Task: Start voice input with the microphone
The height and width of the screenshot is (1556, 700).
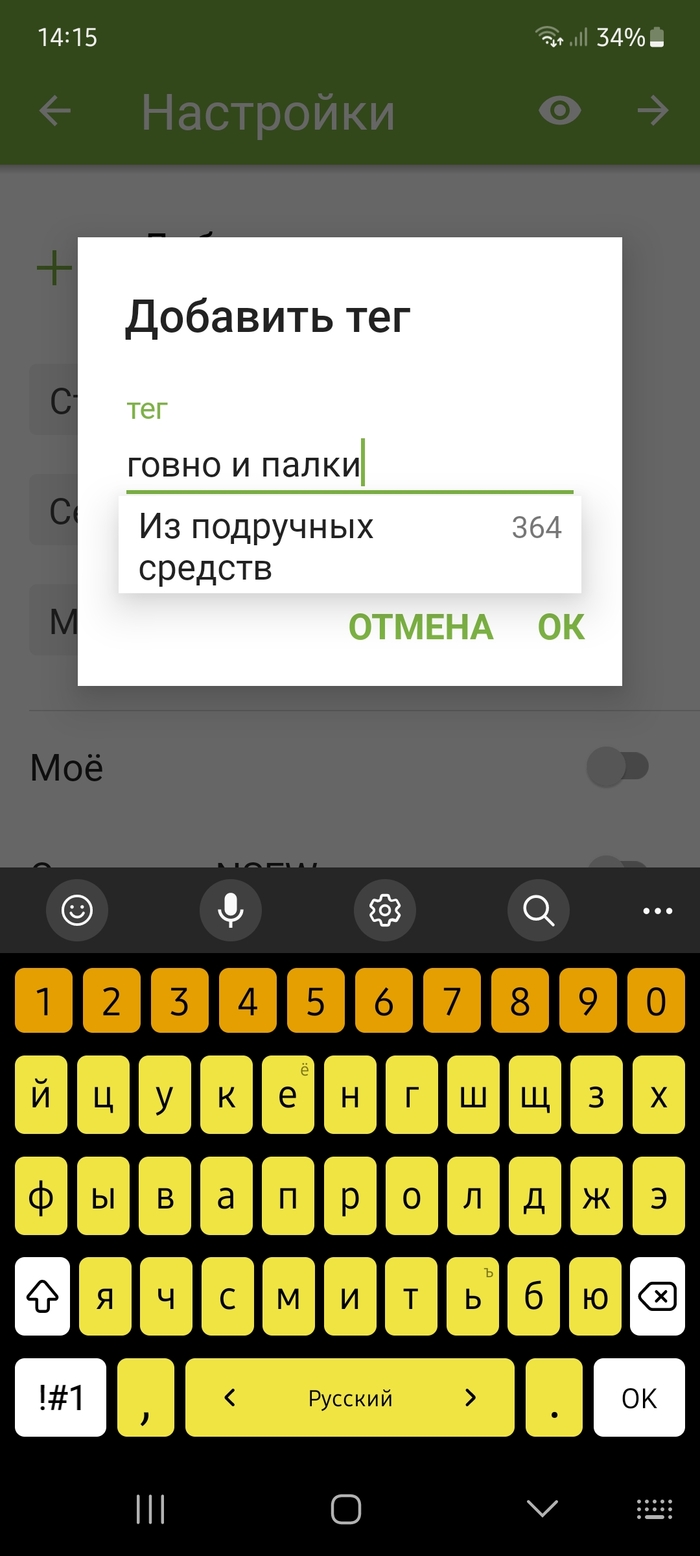Action: pos(231,910)
